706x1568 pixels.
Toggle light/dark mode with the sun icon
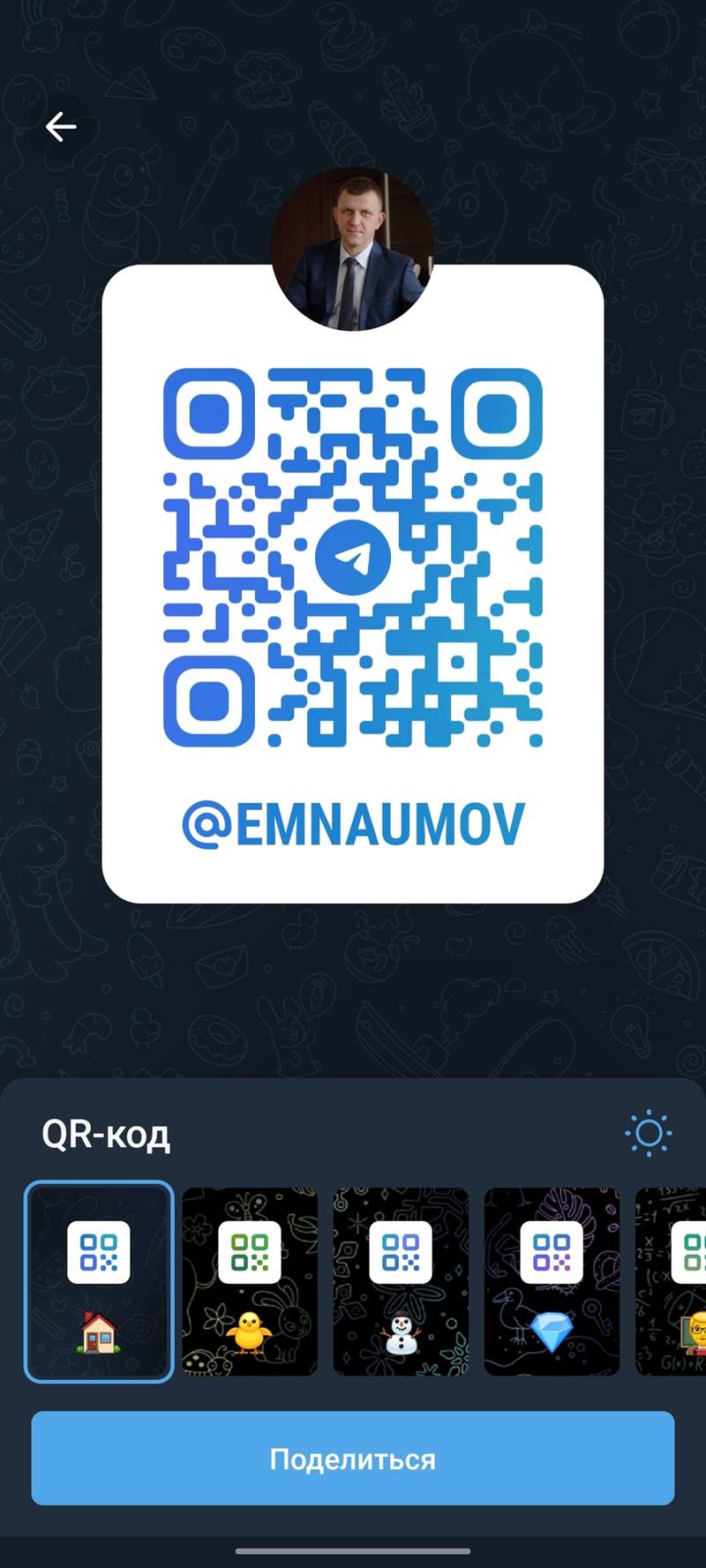coord(649,1133)
